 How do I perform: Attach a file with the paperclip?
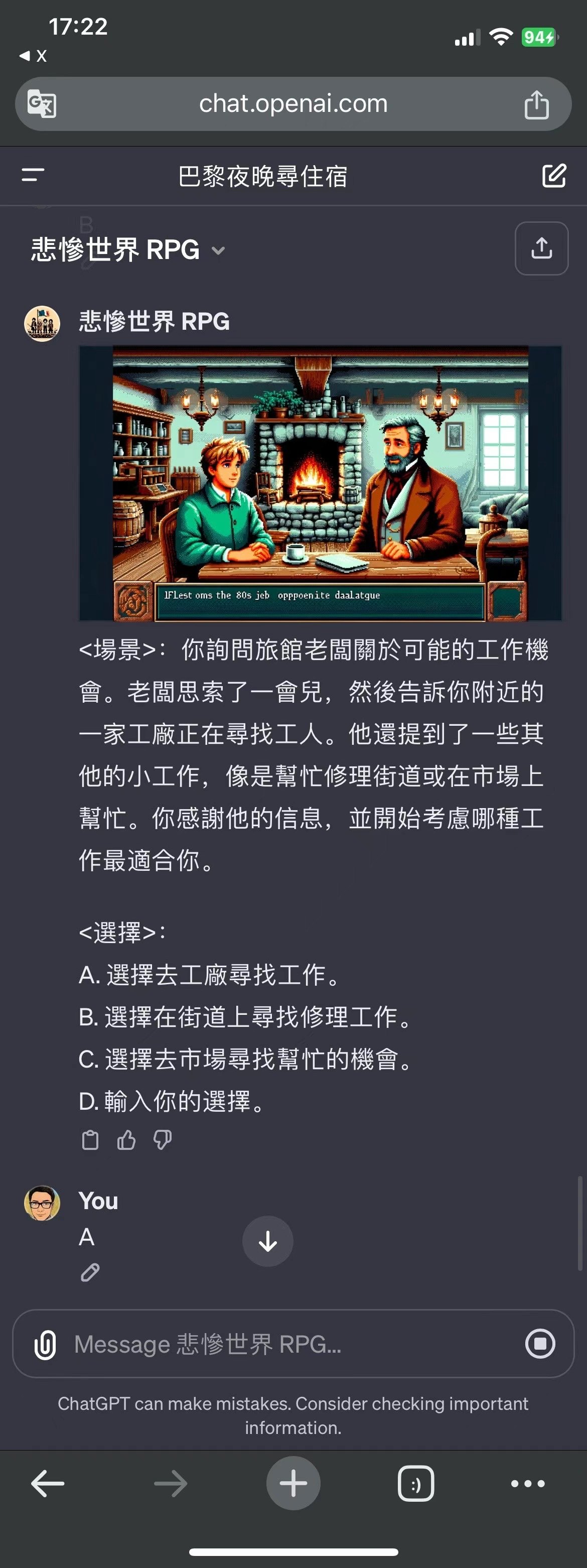coord(46,1344)
